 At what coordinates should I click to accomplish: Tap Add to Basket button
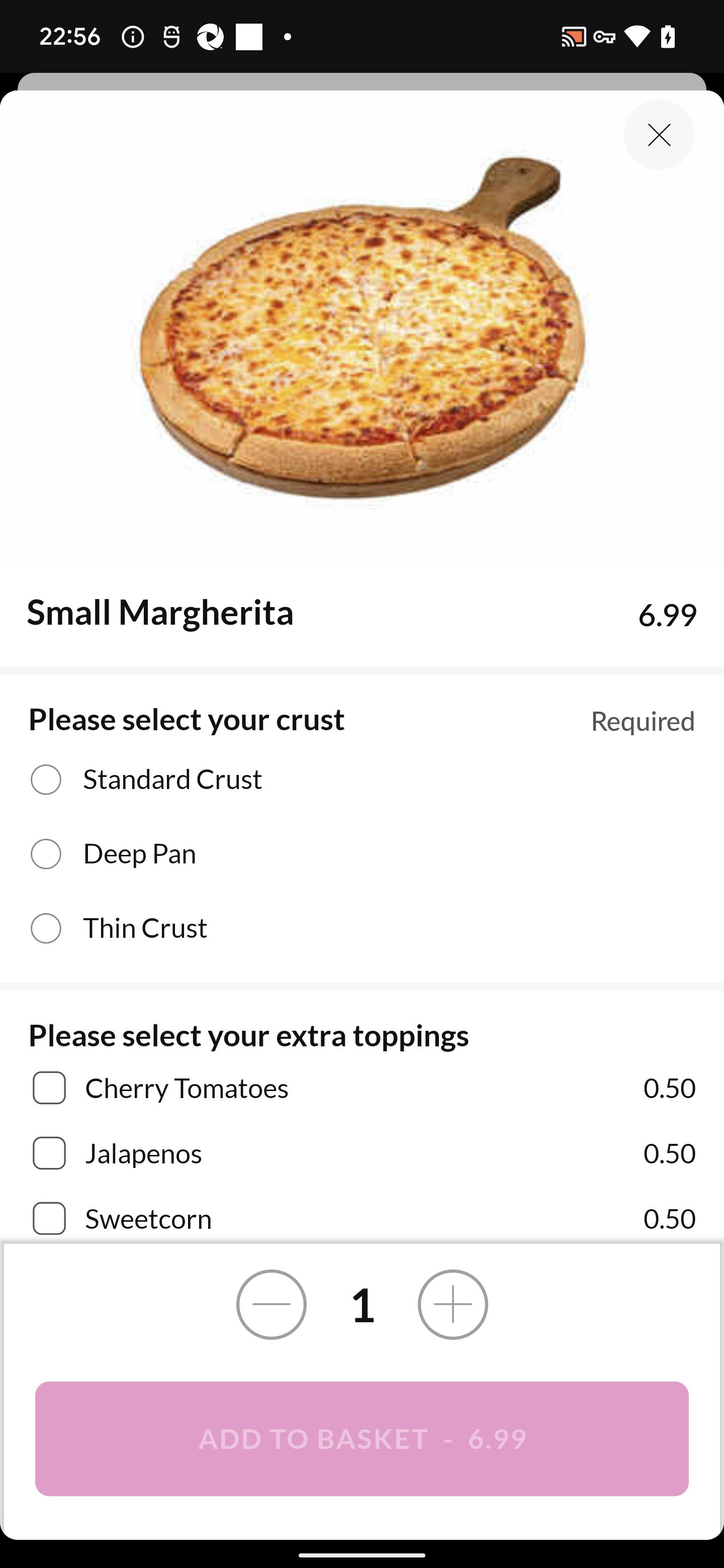point(361,1439)
